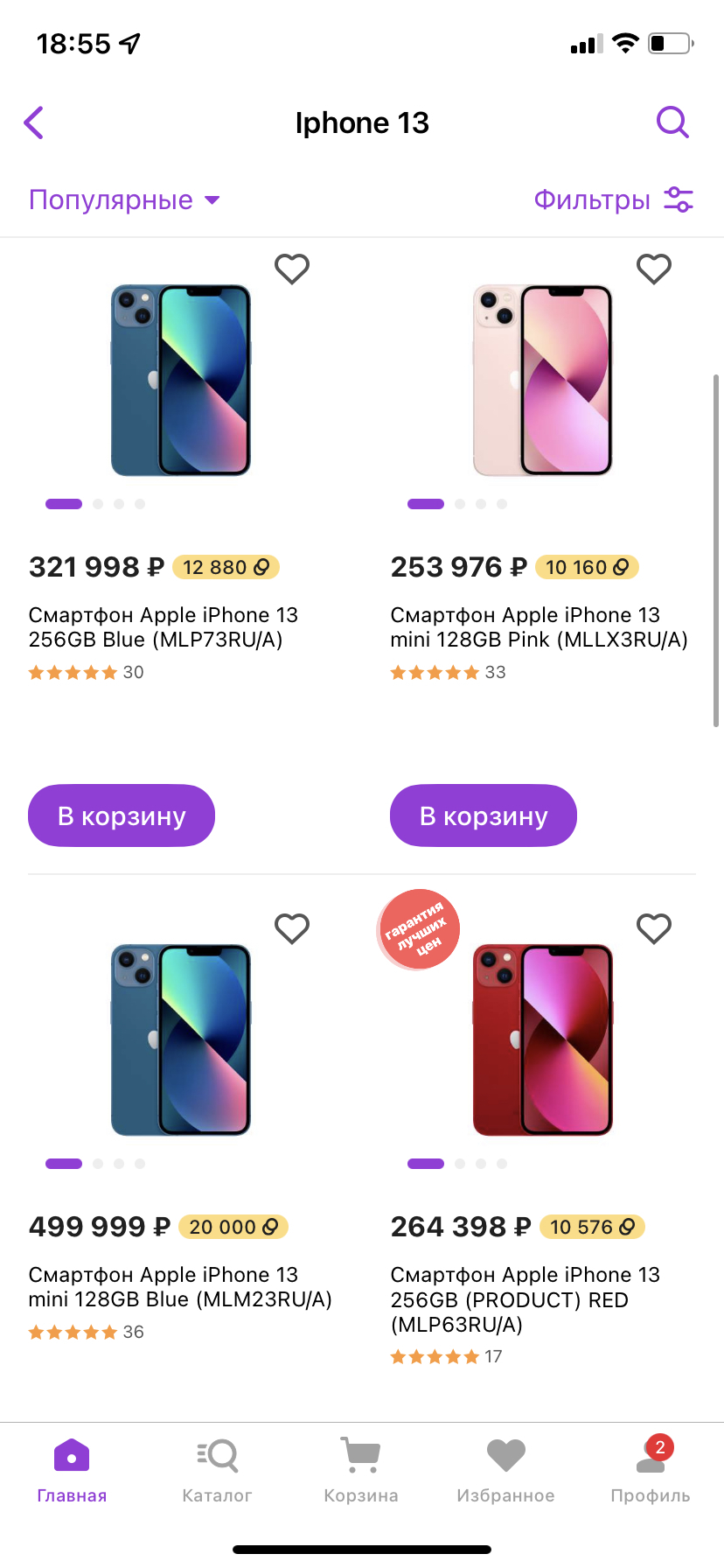Add iPhone 13 256GB Blue to cart
Viewport: 724px width, 1568px height.
coord(122,815)
